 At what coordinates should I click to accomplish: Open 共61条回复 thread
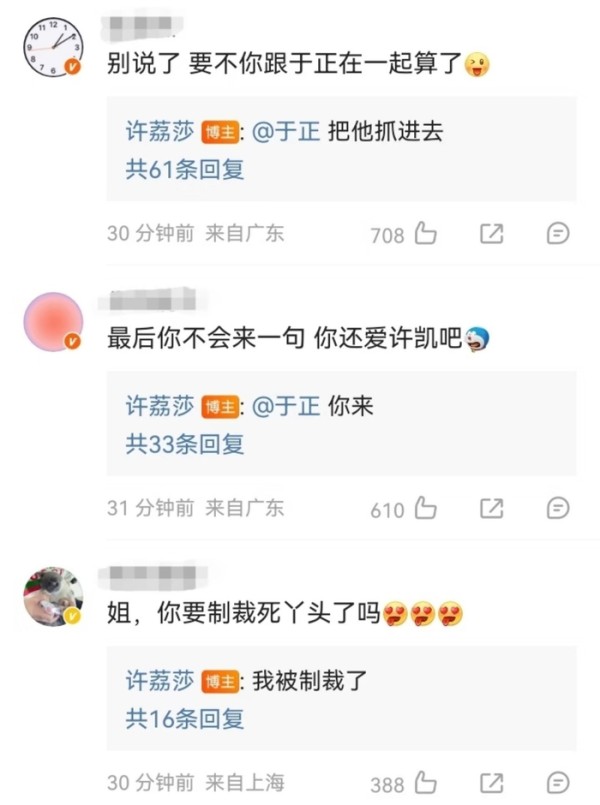(184, 169)
